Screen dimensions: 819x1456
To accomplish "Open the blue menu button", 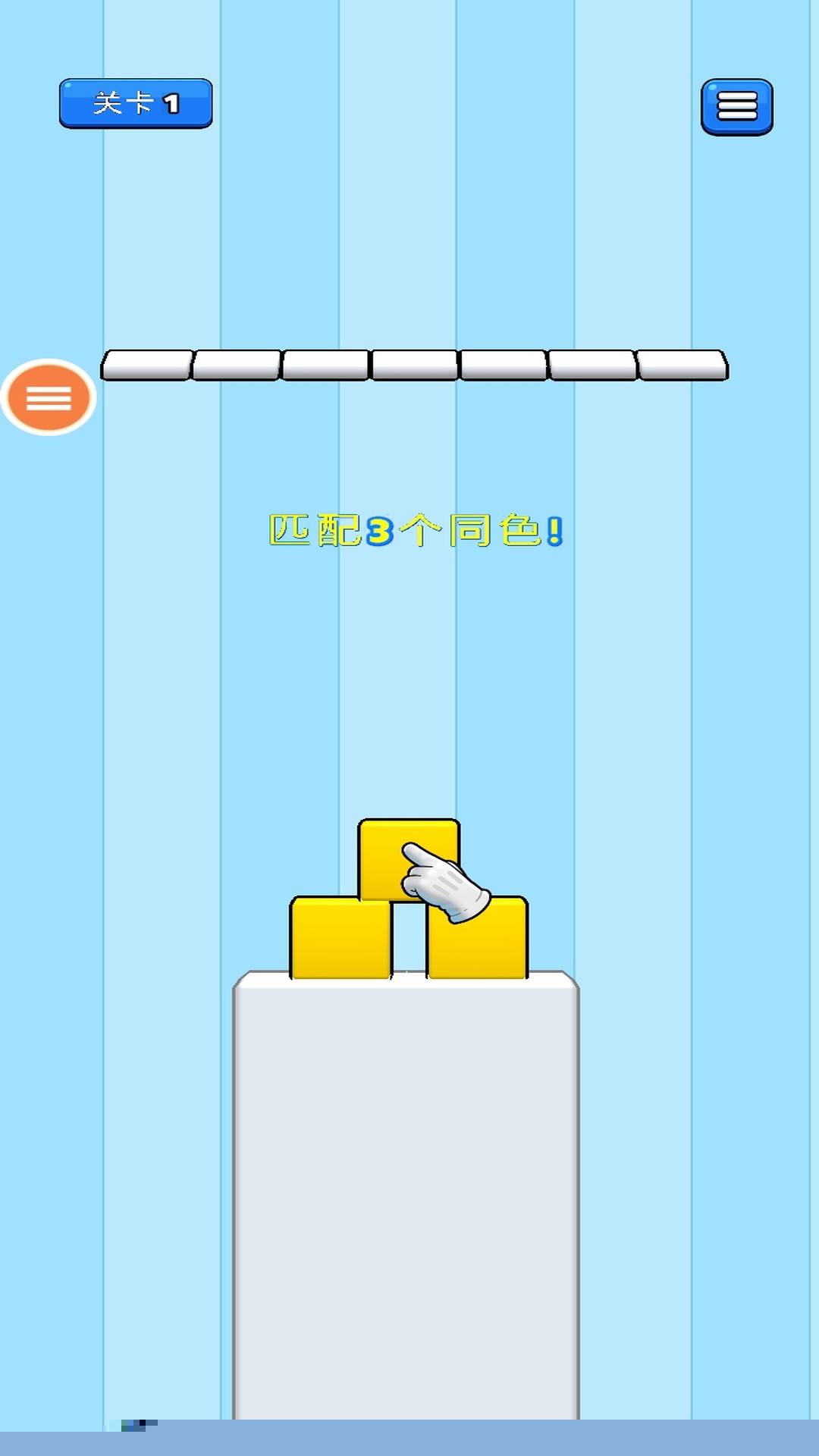I will 736,107.
